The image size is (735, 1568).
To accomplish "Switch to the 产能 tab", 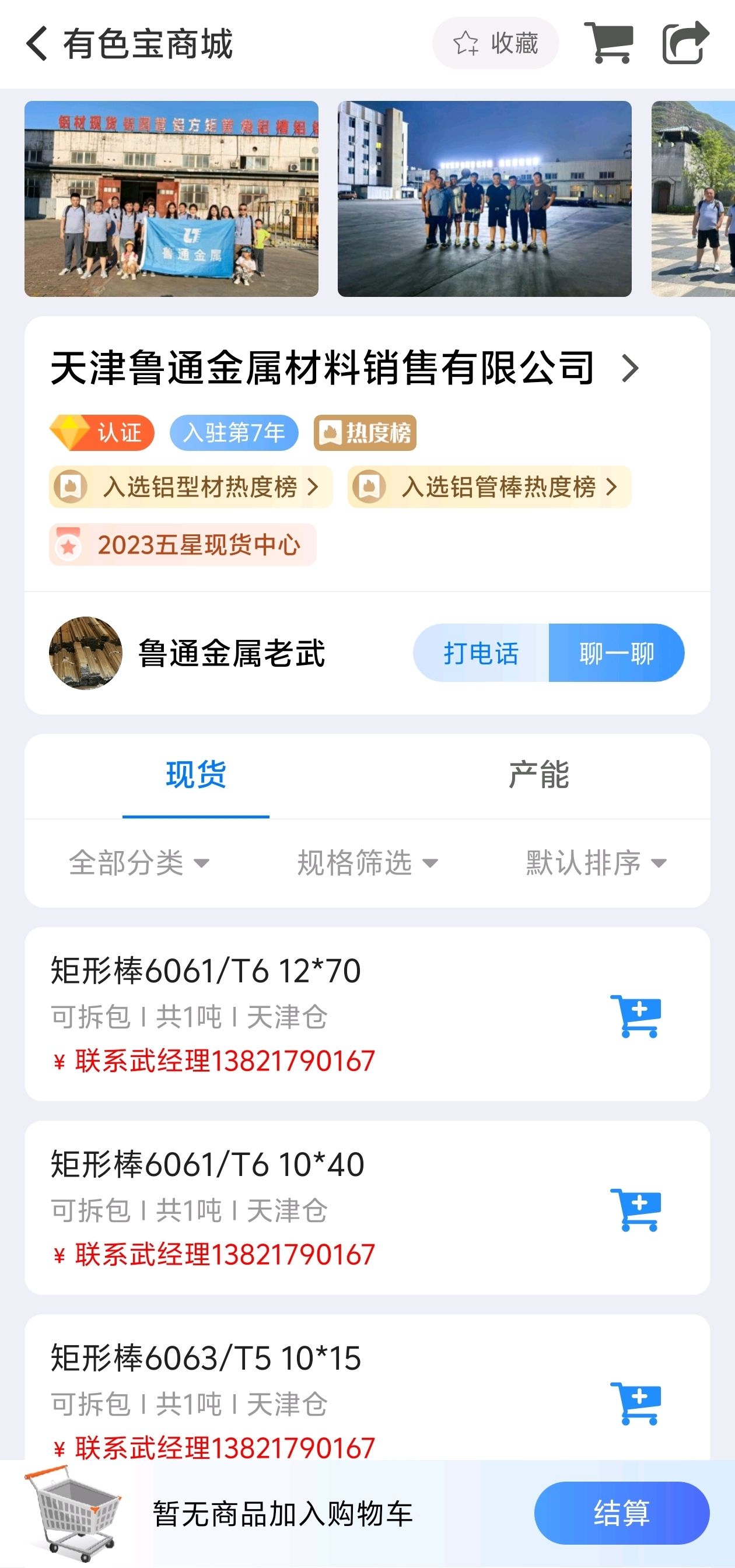I will pos(538,775).
